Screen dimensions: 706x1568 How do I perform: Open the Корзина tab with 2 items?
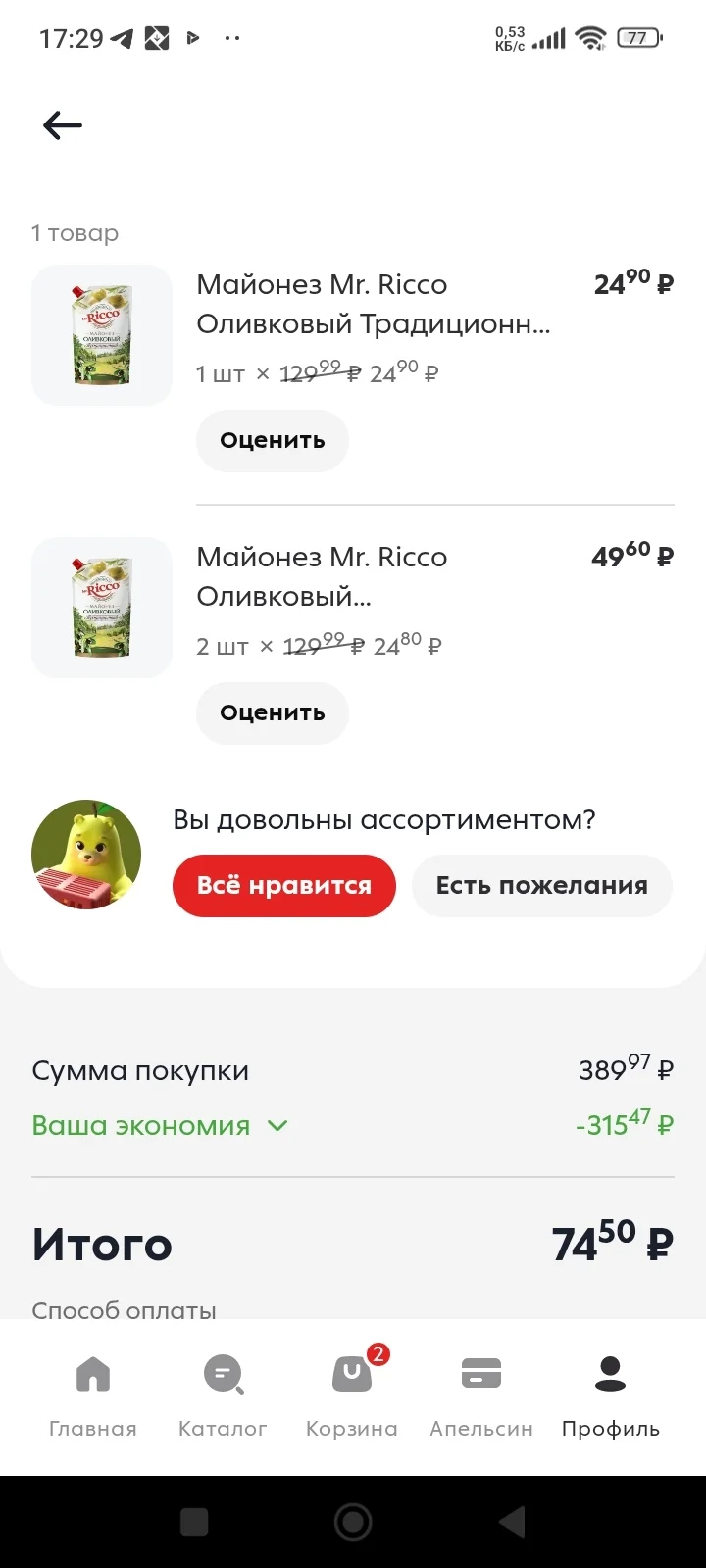(352, 1396)
